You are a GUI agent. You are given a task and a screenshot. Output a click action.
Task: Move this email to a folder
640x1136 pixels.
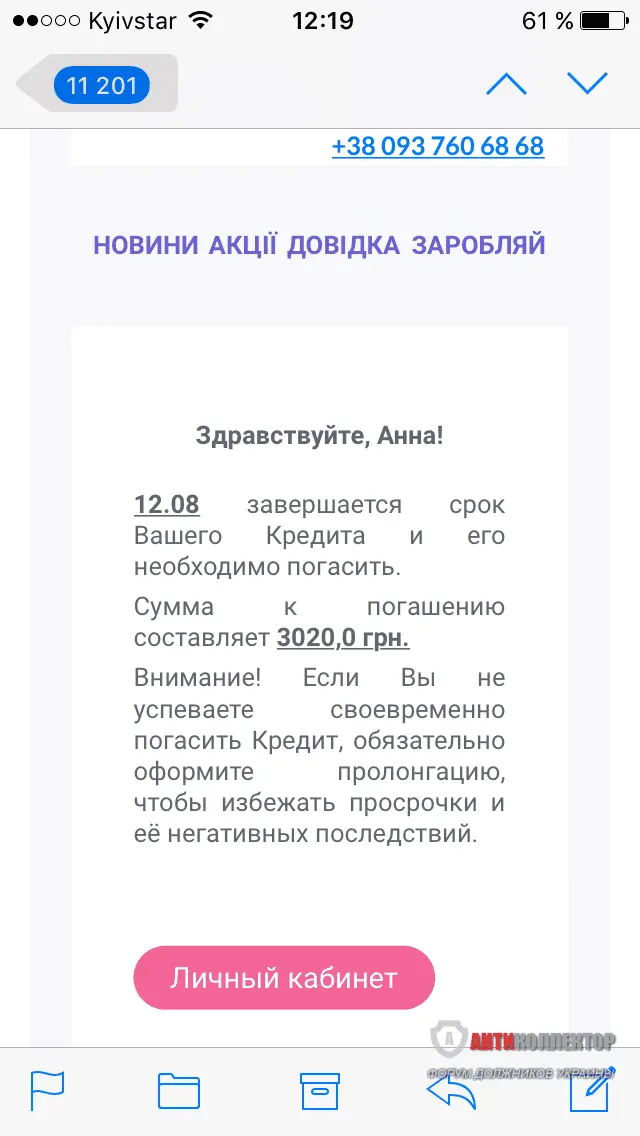pyautogui.click(x=179, y=1090)
